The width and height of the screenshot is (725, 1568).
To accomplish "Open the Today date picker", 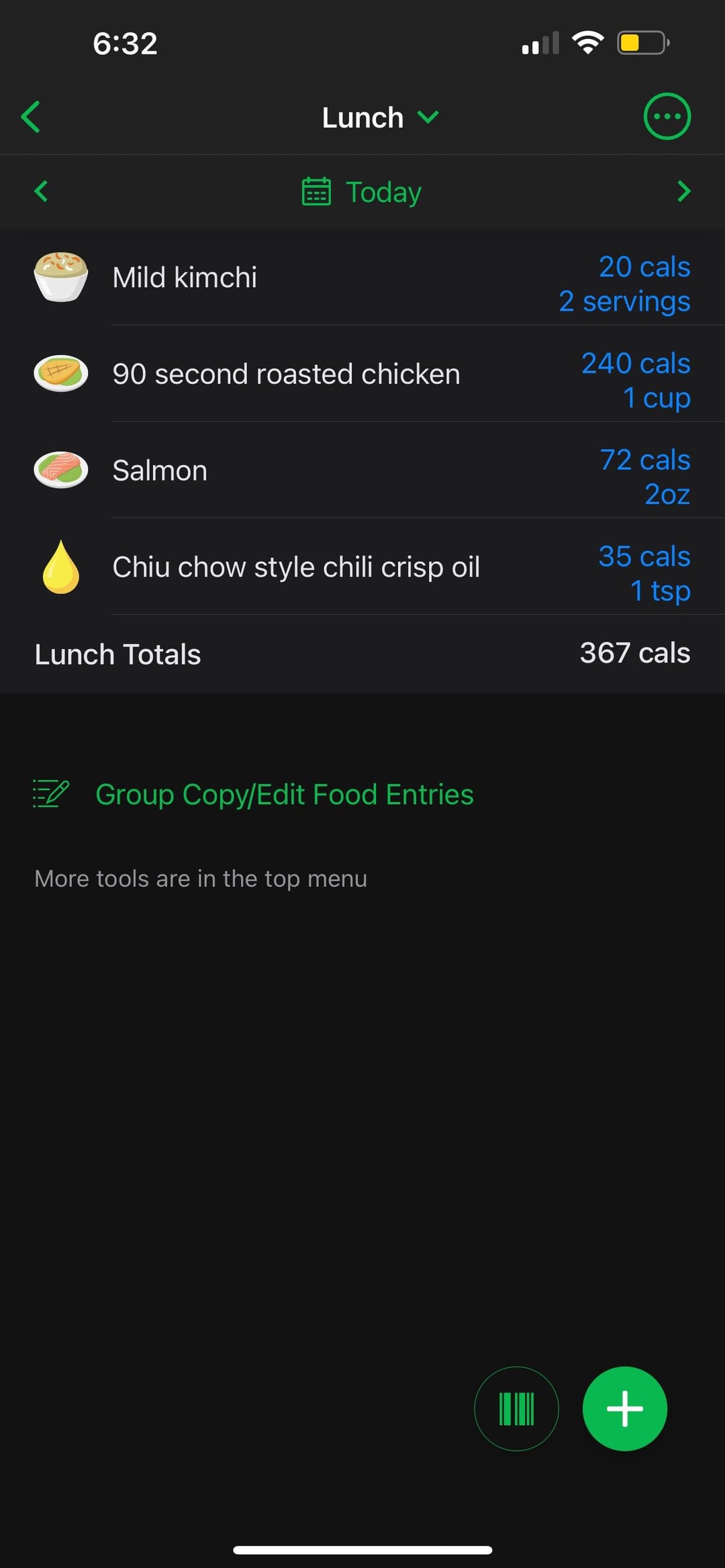I will click(x=361, y=192).
